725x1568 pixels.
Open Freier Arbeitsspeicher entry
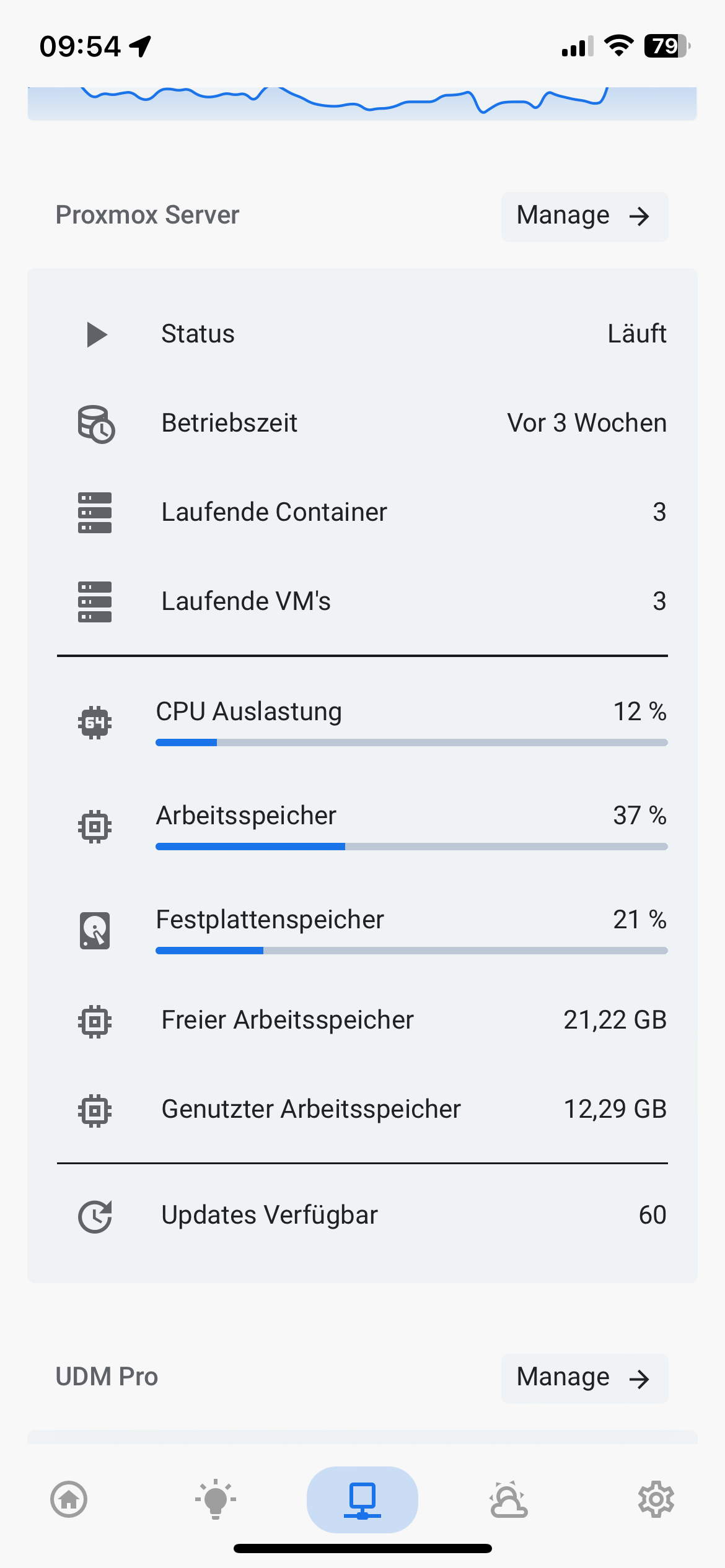pyautogui.click(x=362, y=1021)
